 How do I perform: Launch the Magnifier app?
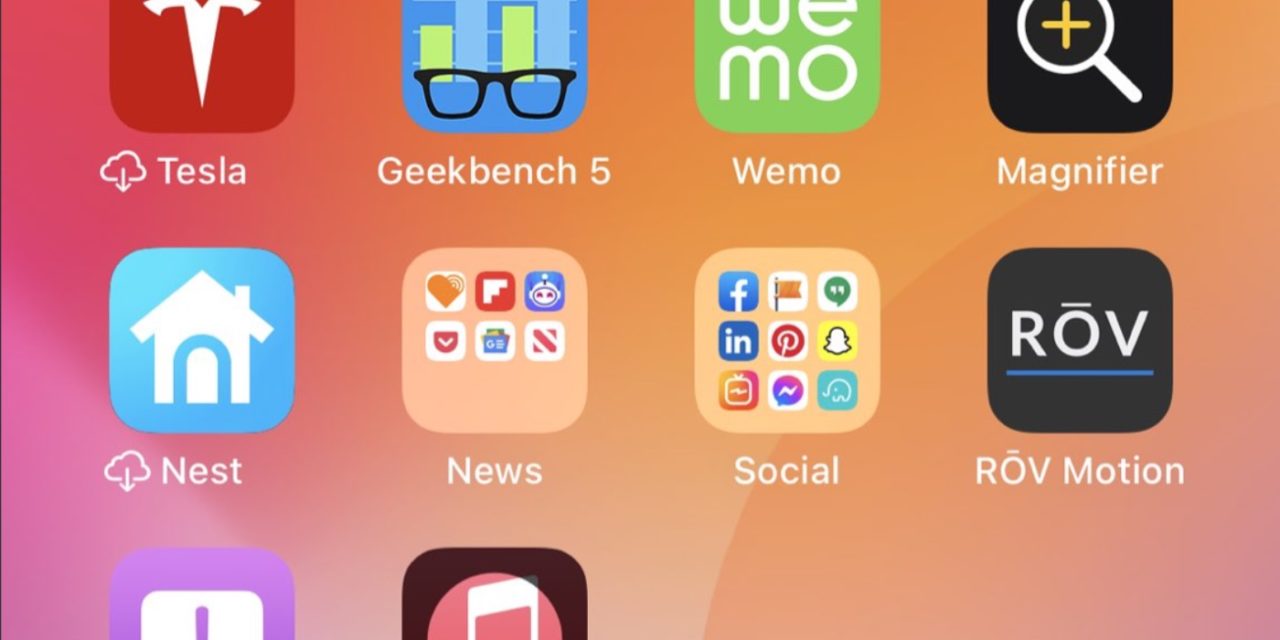click(1079, 60)
